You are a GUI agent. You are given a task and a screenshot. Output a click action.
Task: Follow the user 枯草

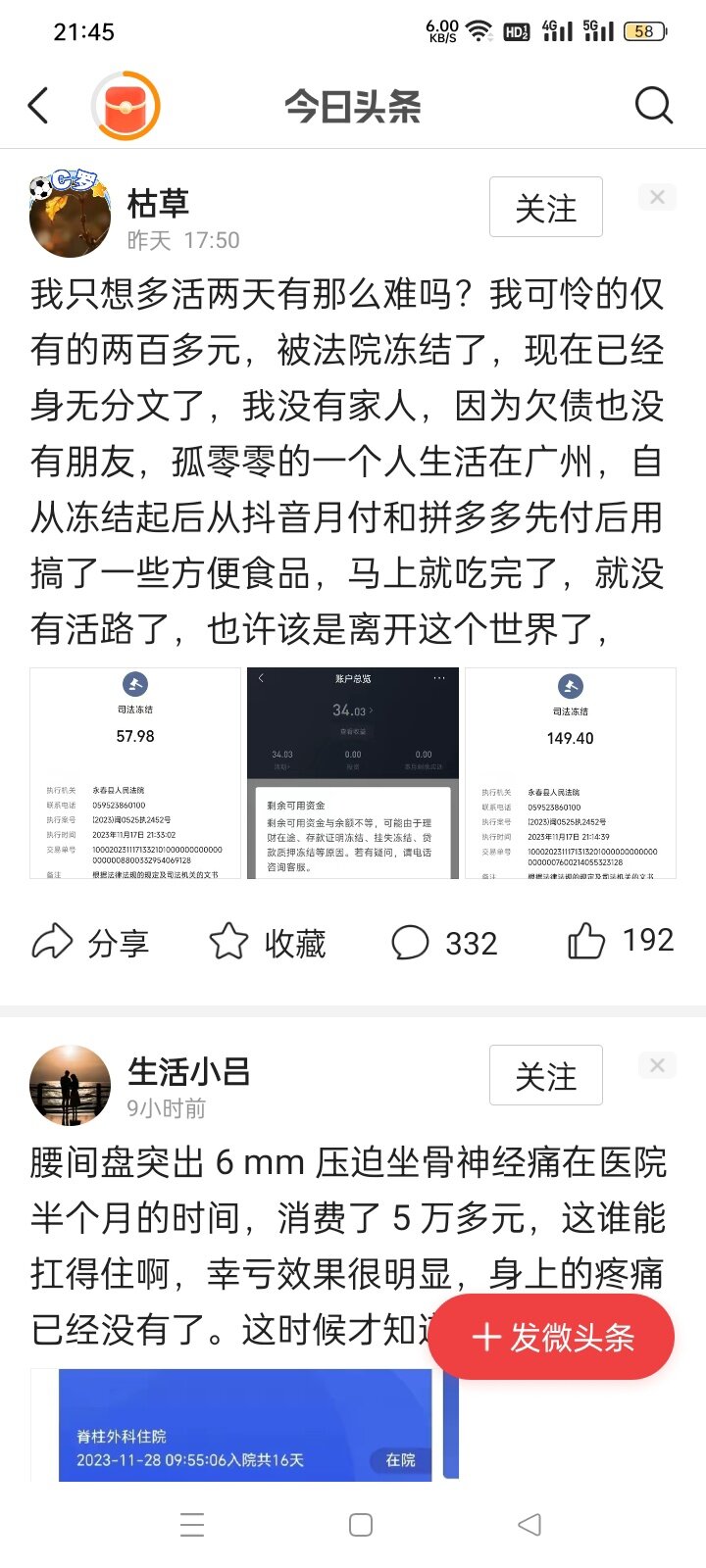tap(546, 208)
